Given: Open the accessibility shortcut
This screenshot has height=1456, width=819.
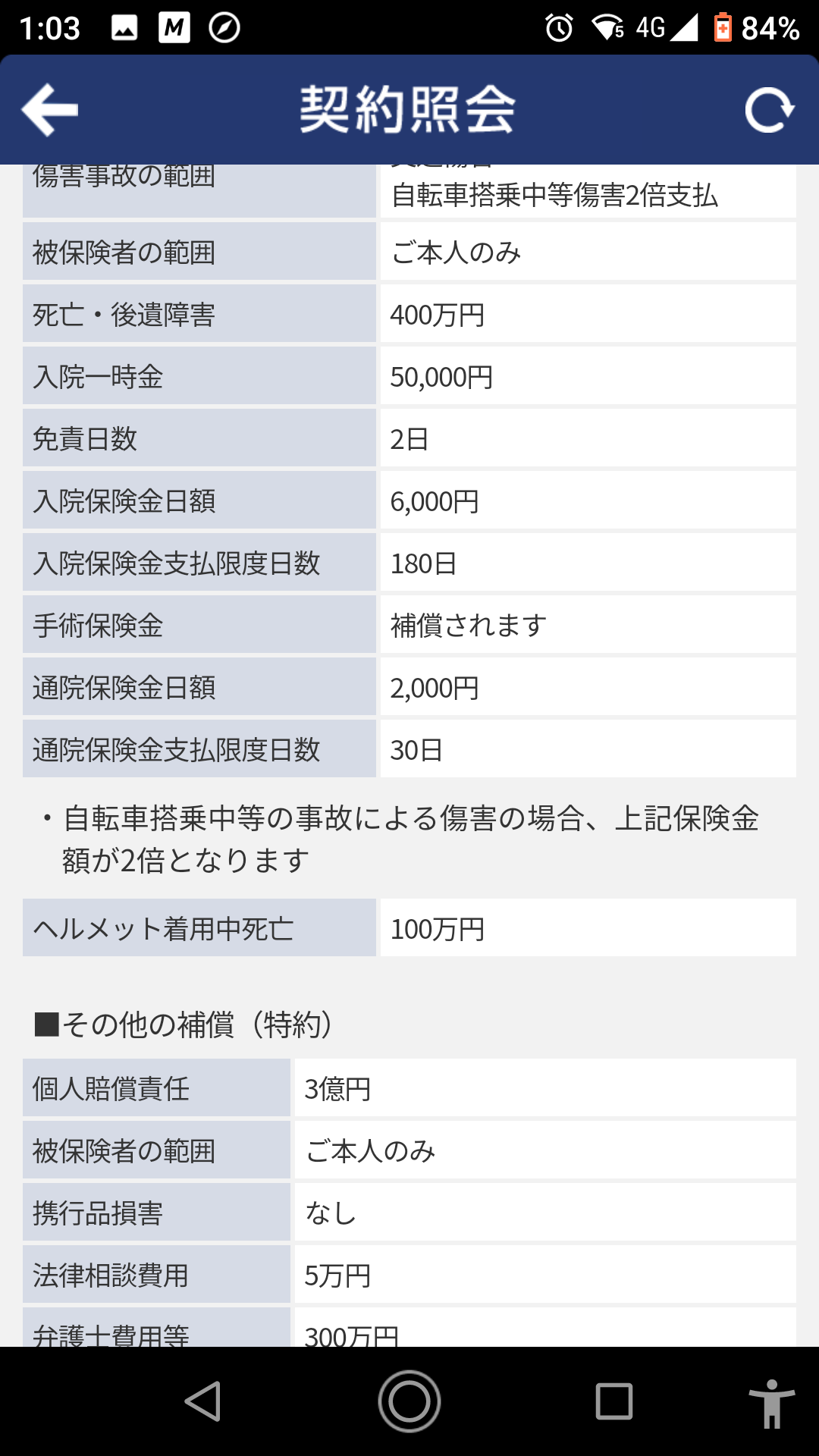Looking at the screenshot, I should pos(771,1403).
